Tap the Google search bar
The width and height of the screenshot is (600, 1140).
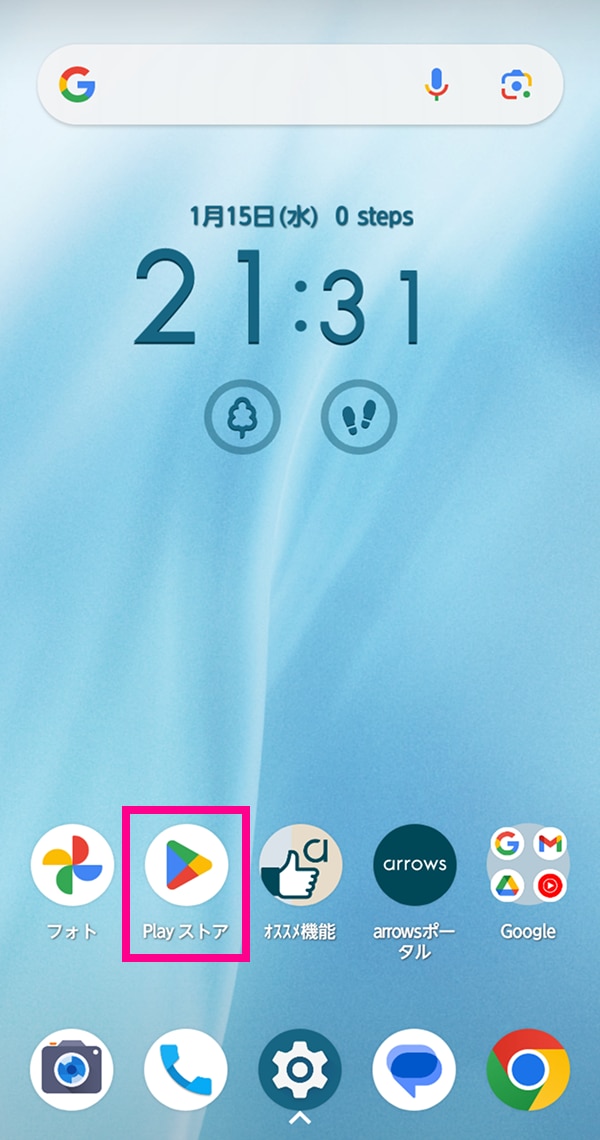pyautogui.click(x=250, y=85)
